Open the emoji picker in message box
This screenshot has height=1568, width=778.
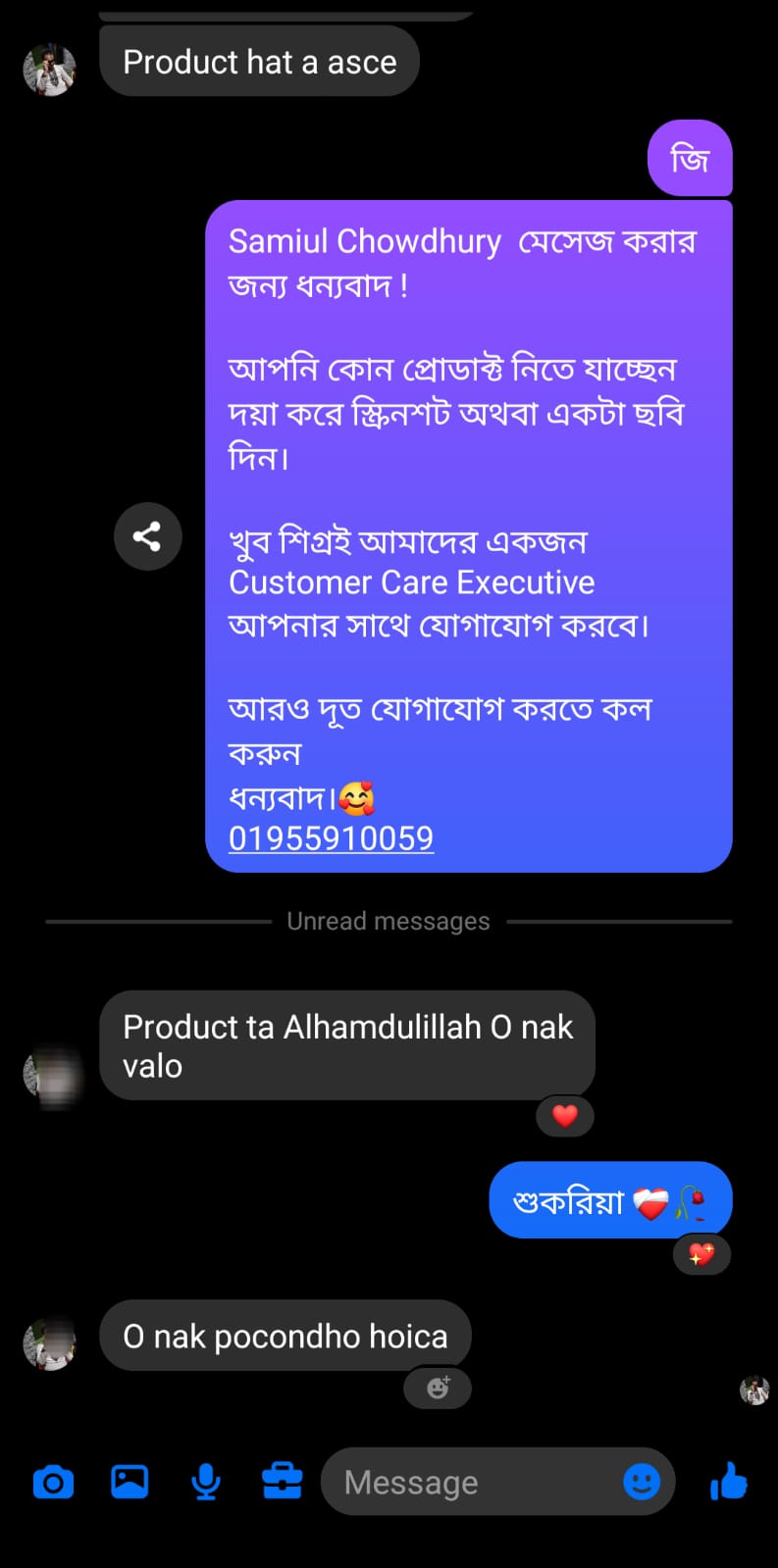642,1482
